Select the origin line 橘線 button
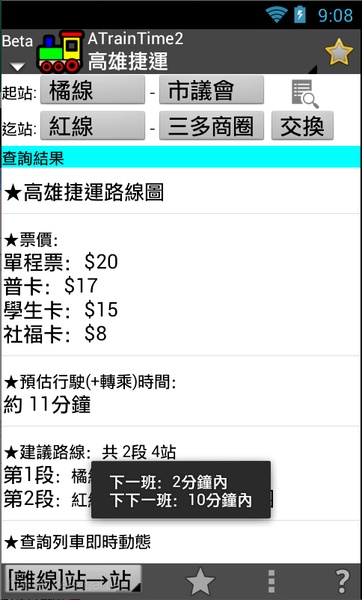 (93, 90)
